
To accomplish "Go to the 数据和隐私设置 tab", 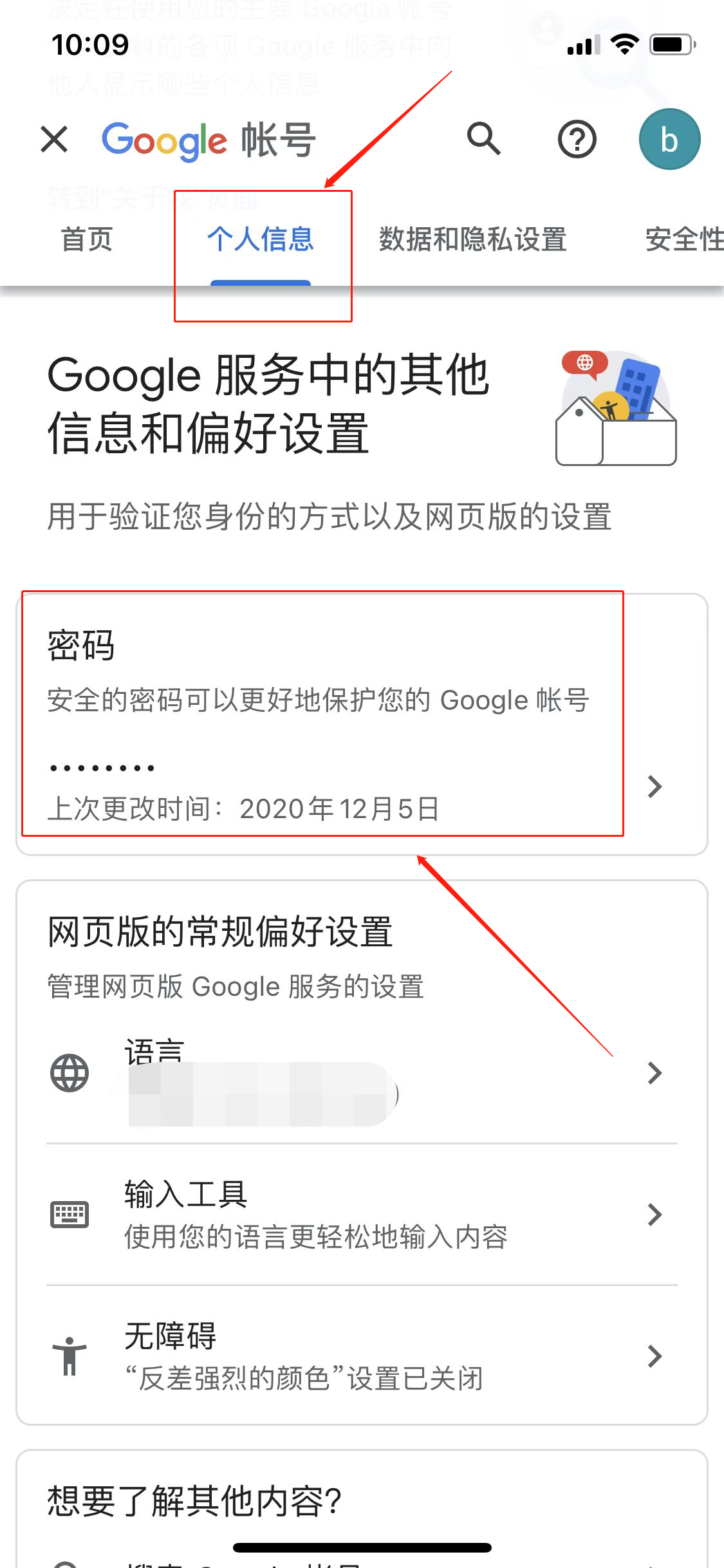I will coord(472,239).
